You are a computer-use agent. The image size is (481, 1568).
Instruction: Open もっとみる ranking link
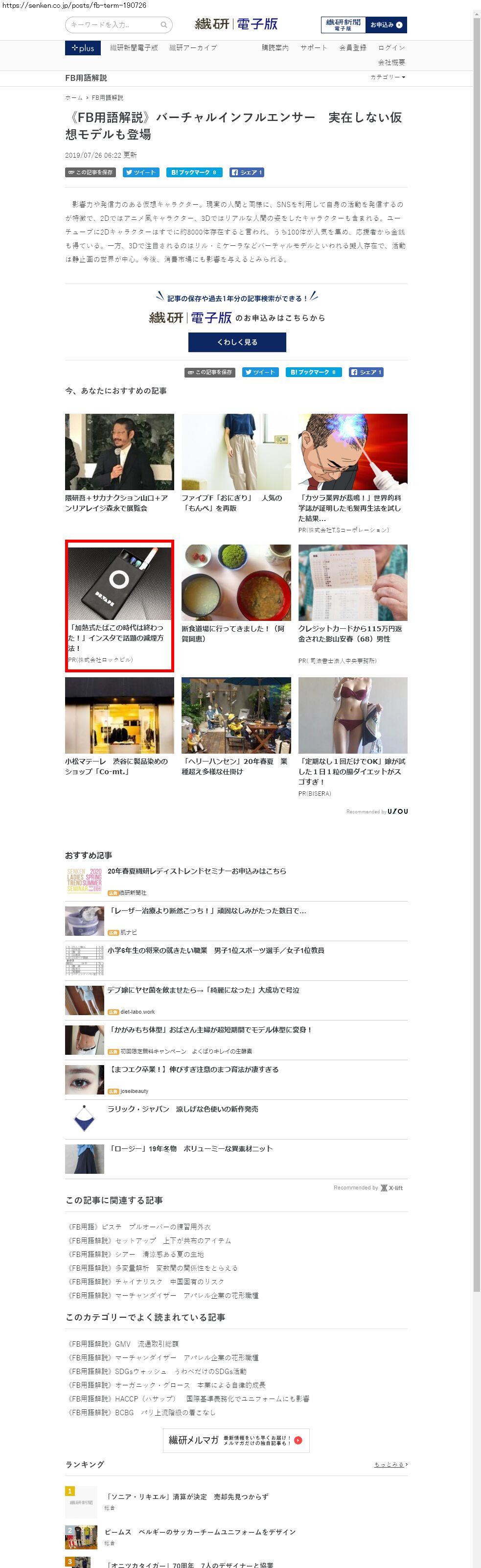pyautogui.click(x=390, y=1465)
